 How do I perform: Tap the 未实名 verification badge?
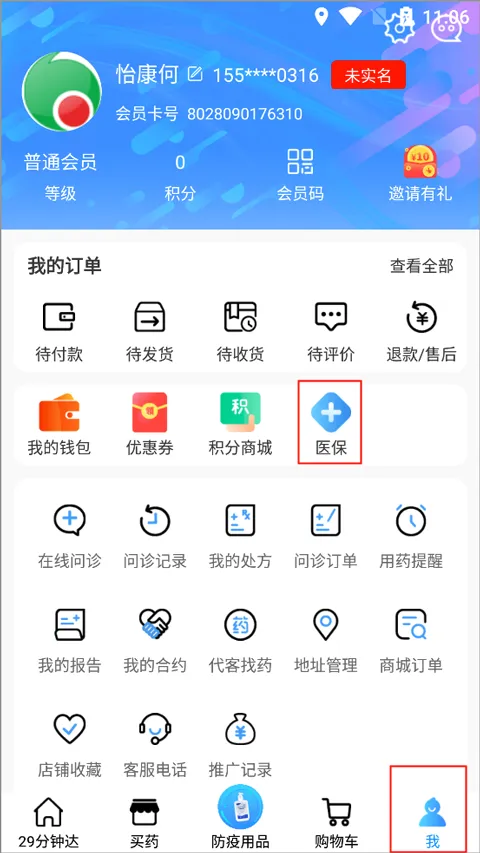(x=368, y=75)
